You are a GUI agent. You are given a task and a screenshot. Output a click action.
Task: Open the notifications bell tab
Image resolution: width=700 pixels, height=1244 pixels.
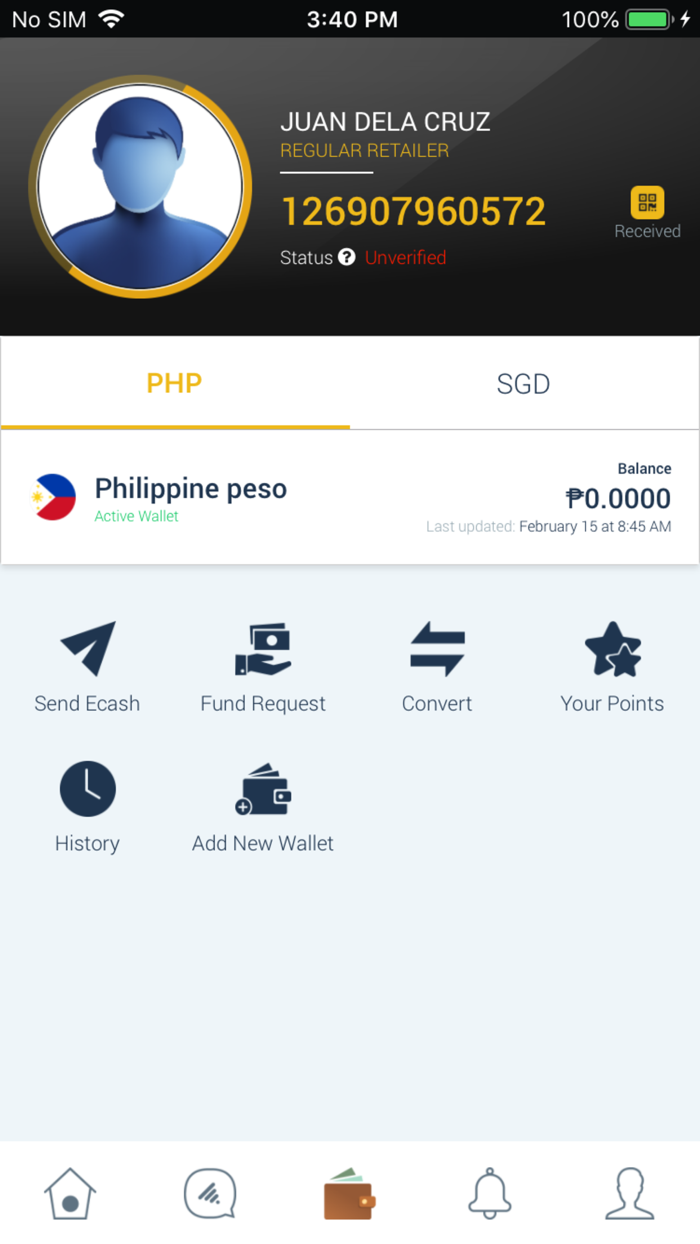pos(490,1194)
